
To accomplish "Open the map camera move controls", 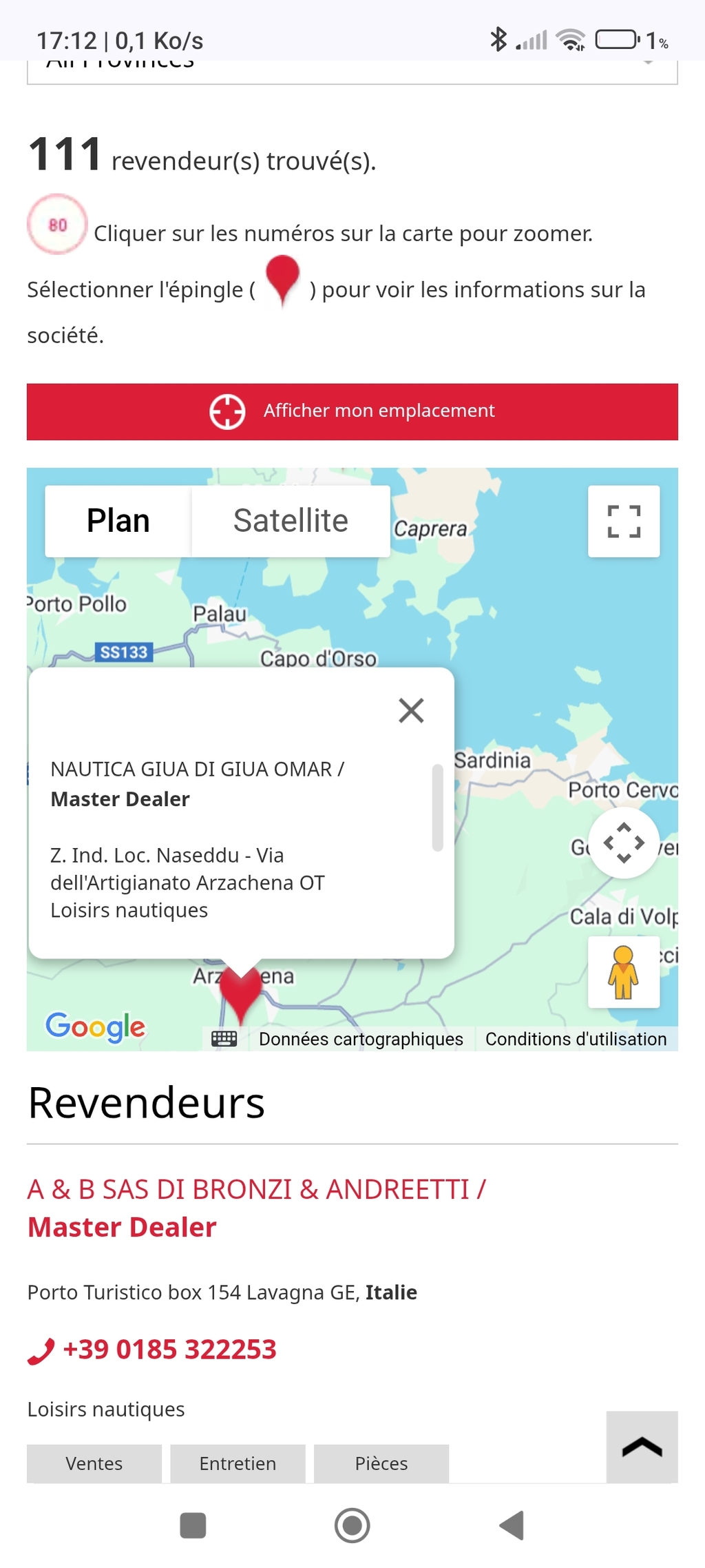I will point(624,843).
